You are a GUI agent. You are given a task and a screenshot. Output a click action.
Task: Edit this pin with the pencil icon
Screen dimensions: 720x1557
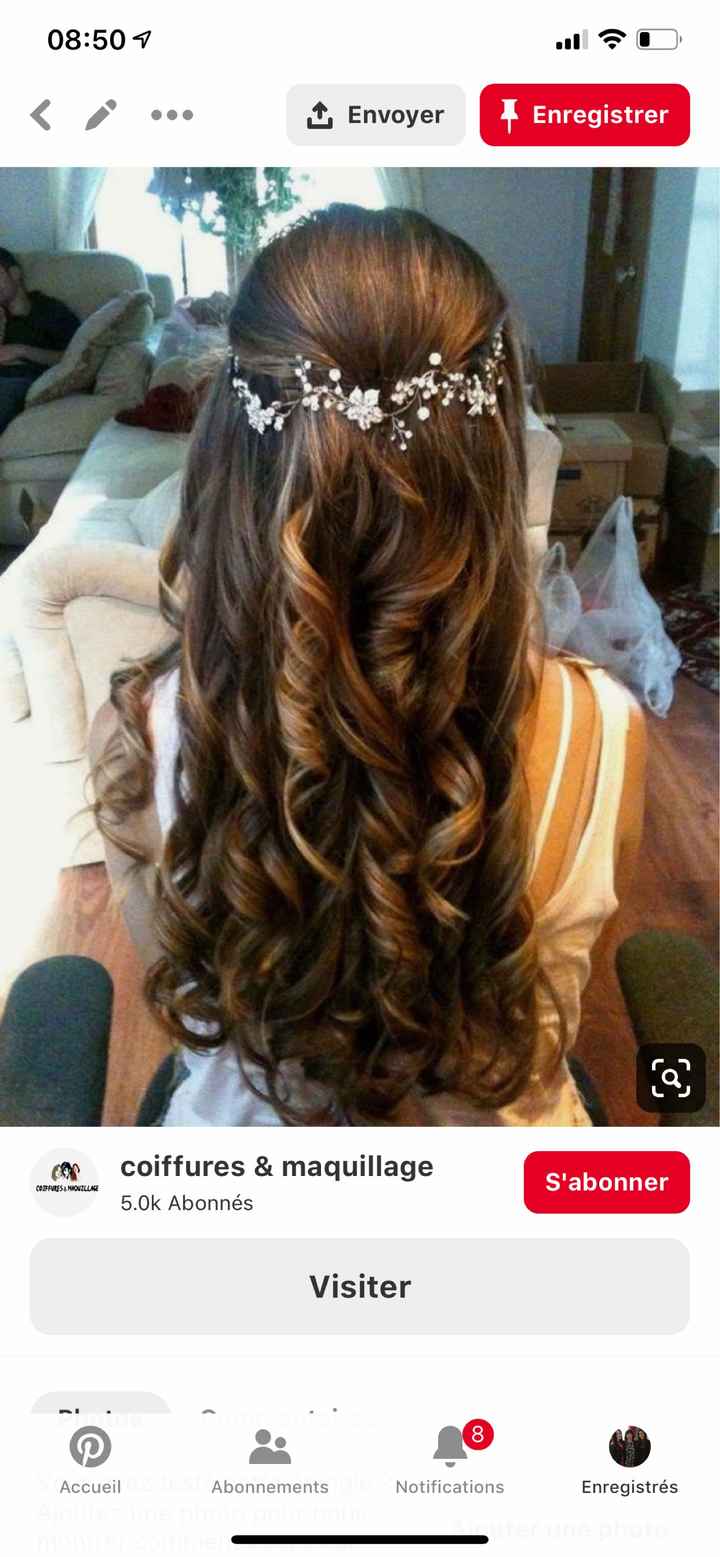pyautogui.click(x=101, y=115)
